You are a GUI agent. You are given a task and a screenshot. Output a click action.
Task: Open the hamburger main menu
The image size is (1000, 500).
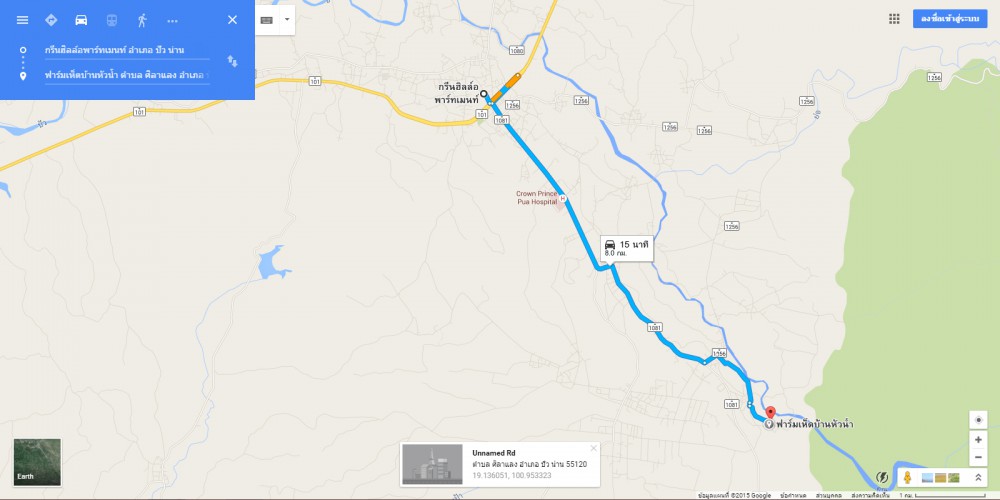pos(22,20)
